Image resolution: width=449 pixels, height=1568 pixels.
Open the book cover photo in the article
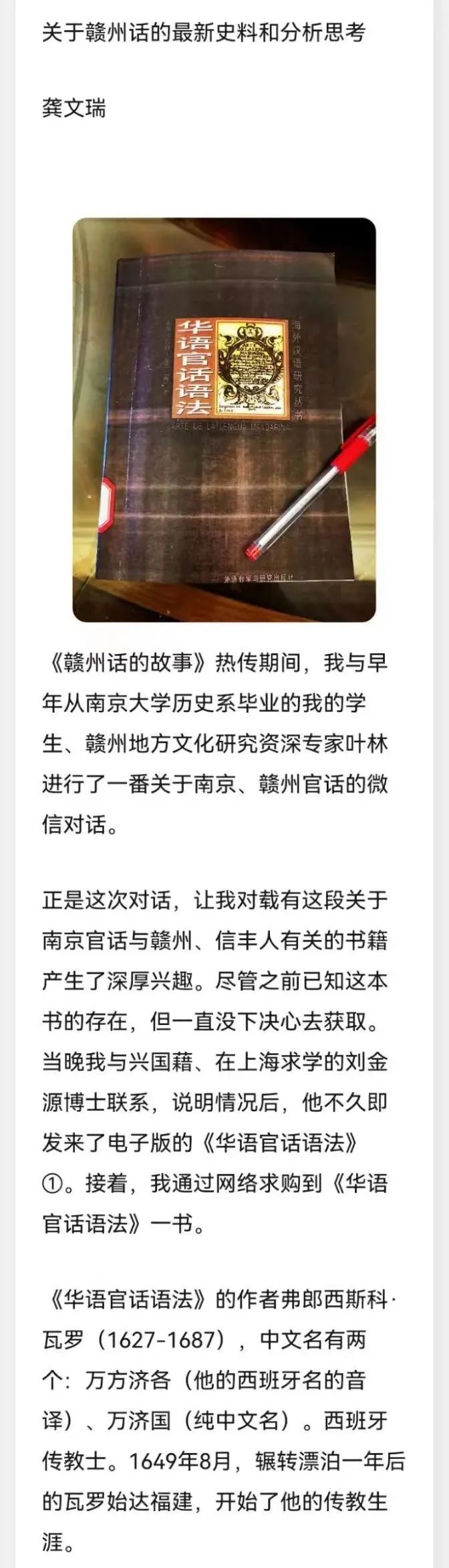224,419
